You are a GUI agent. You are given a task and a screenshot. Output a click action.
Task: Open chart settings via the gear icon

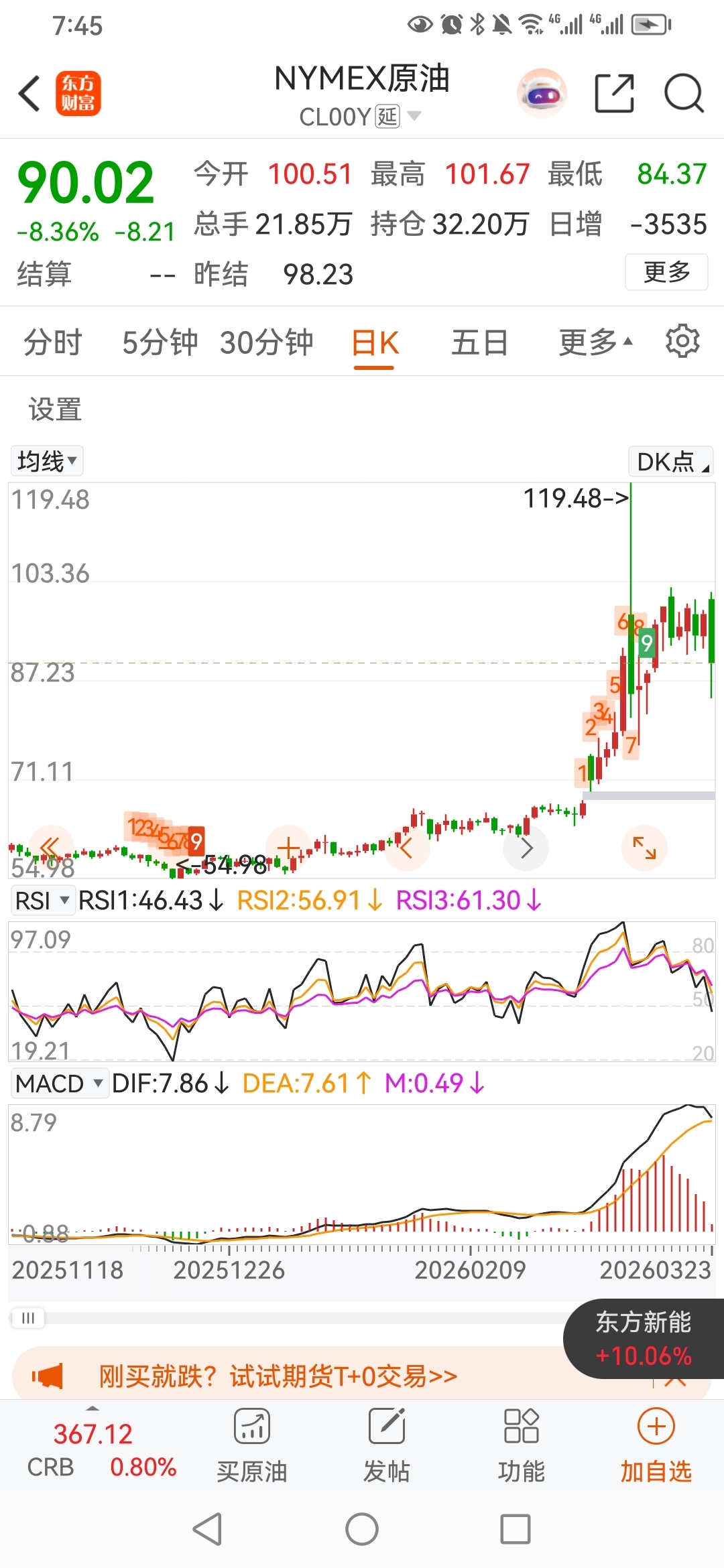click(x=682, y=341)
